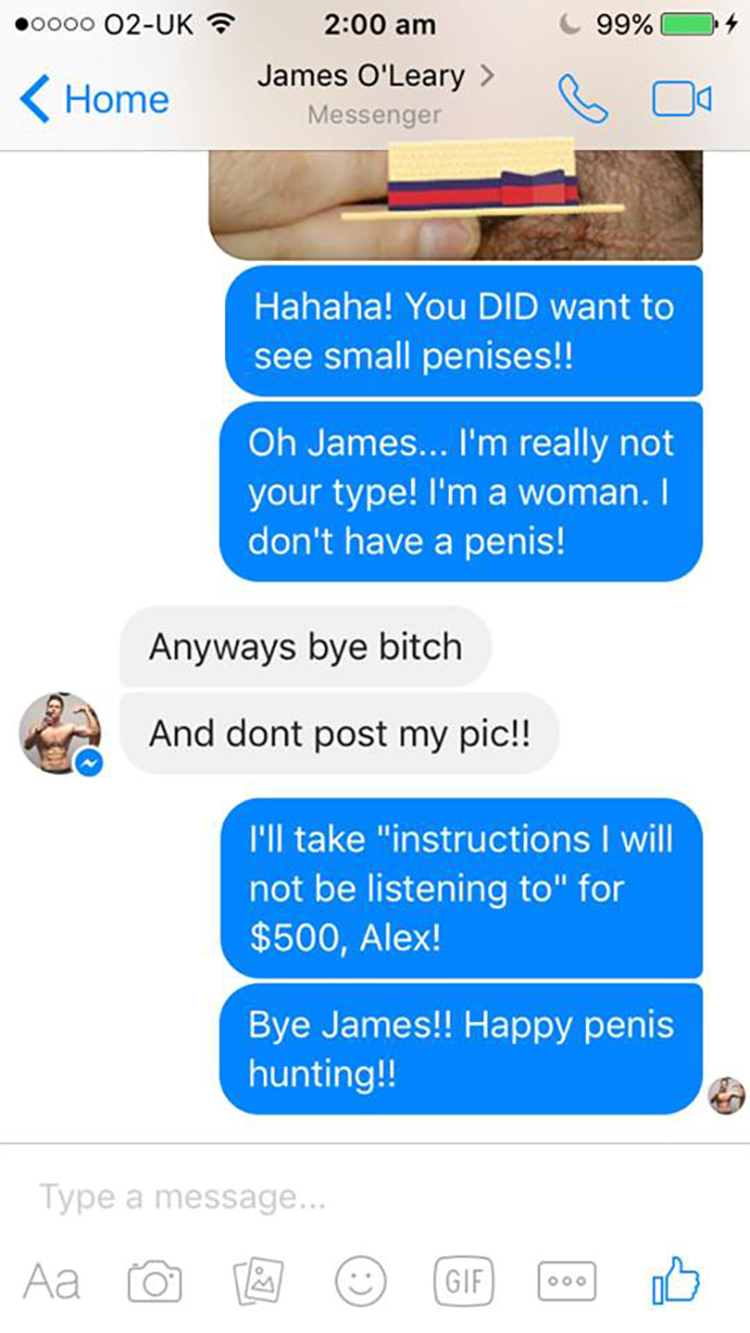
Task: Open the GIF search
Action: [x=463, y=1282]
